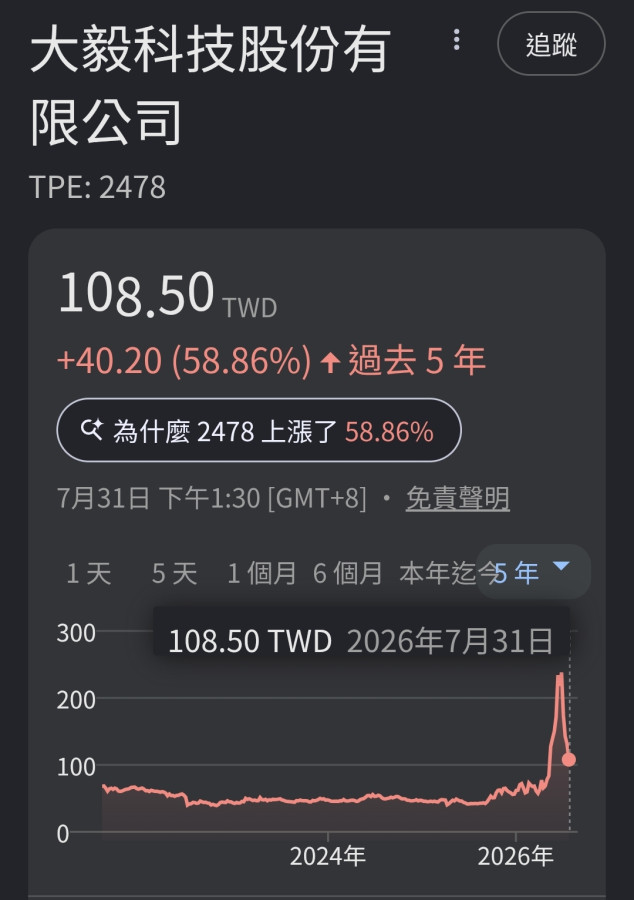This screenshot has height=900, width=634.
Task: Open the three-dot overflow menu
Action: 457,40
